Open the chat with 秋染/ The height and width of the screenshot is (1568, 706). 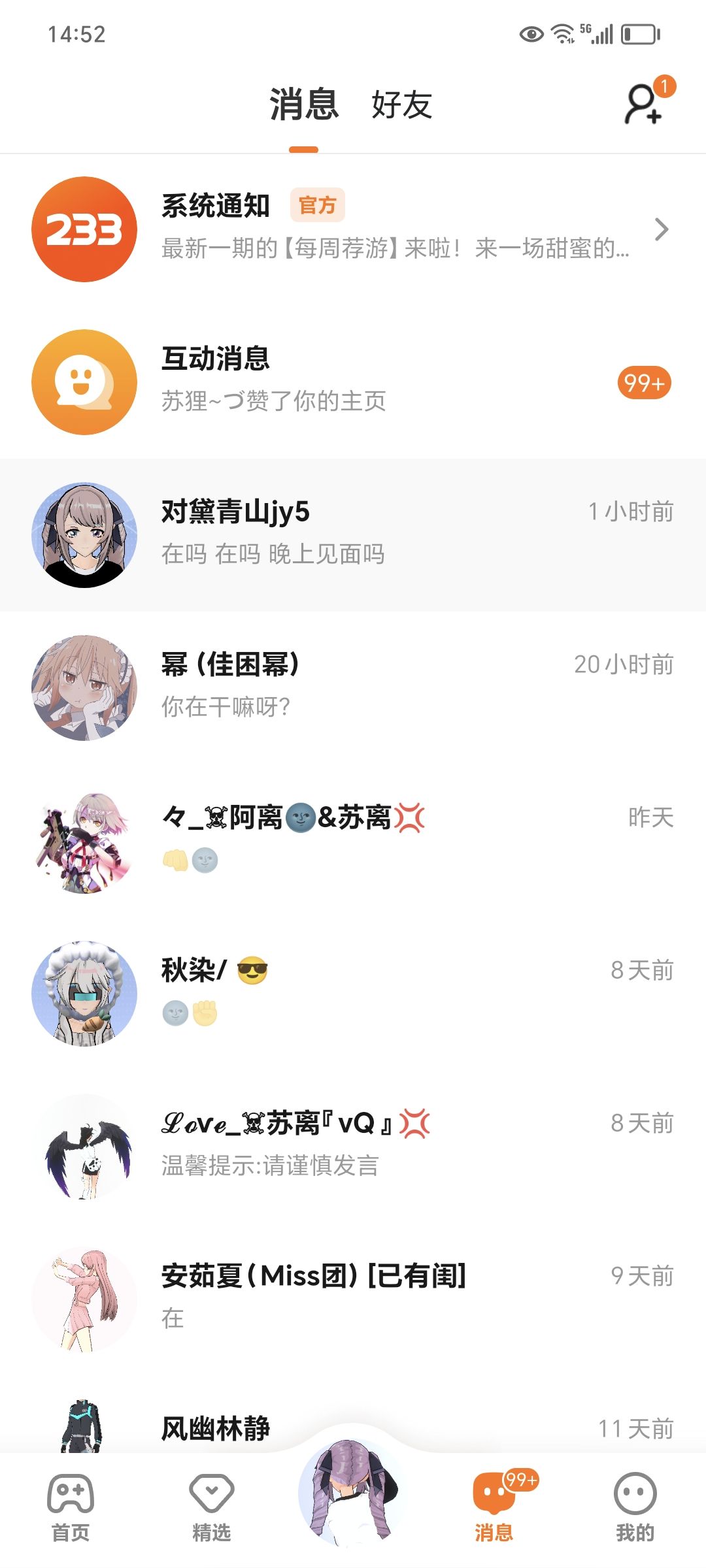pyautogui.click(x=353, y=994)
